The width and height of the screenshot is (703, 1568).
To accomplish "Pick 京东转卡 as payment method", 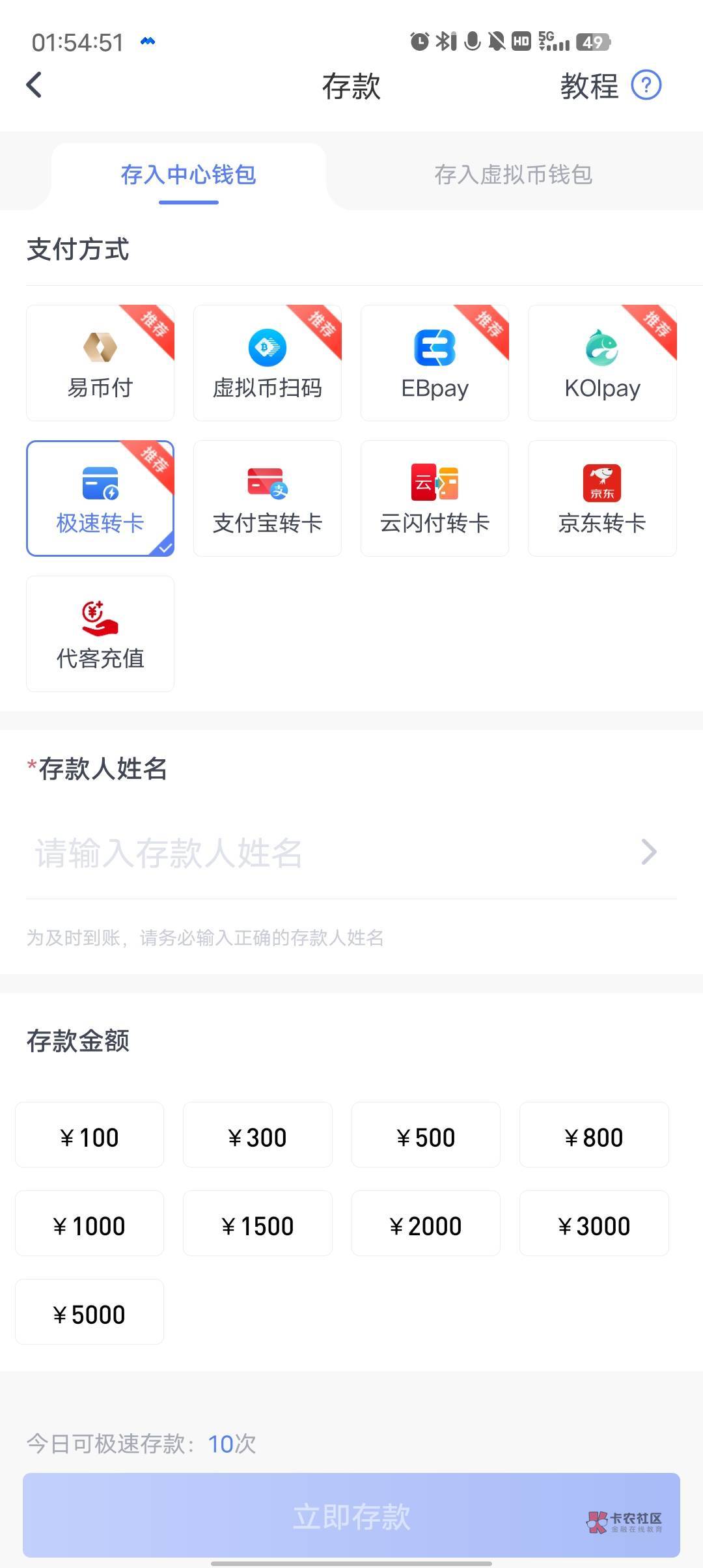I will pyautogui.click(x=602, y=498).
